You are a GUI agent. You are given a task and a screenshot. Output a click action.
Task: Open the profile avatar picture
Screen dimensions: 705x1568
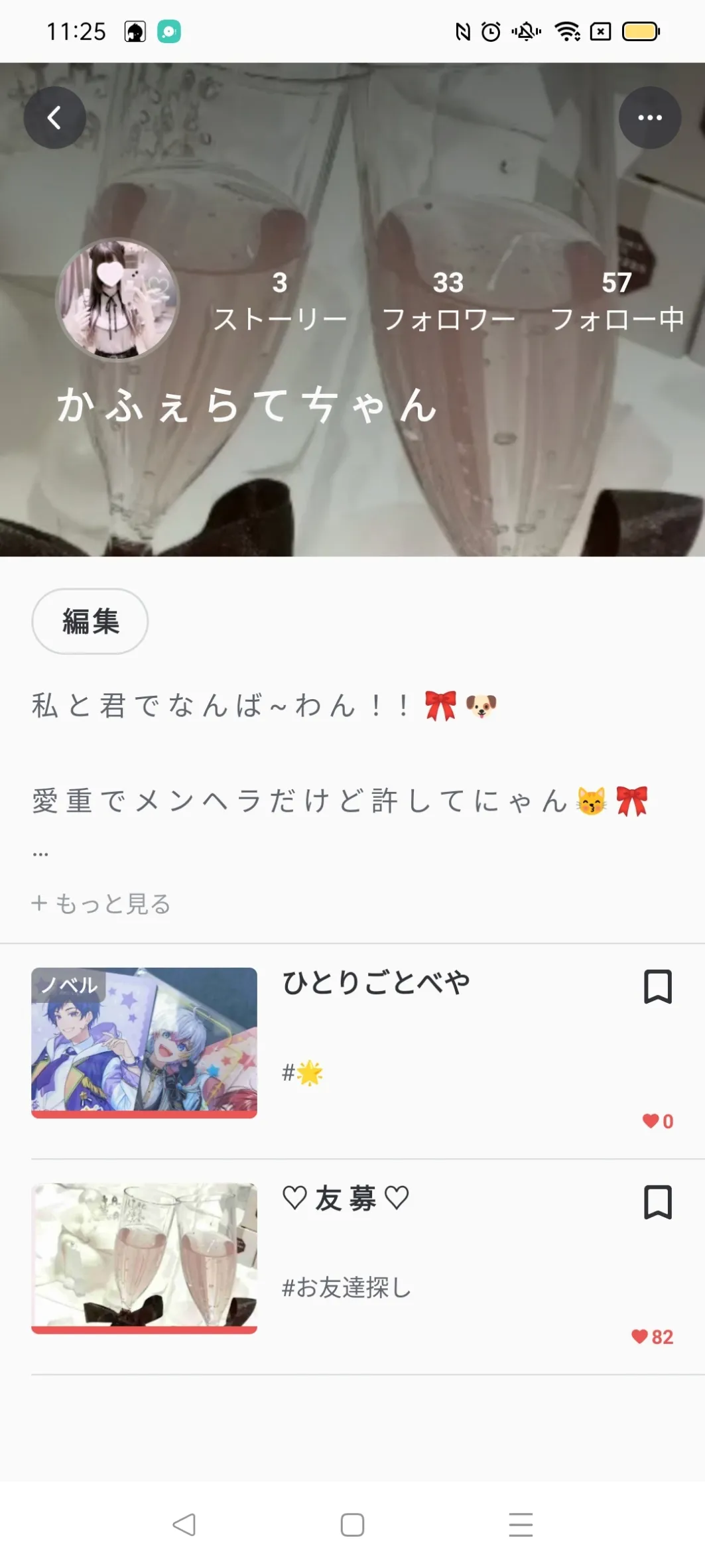click(117, 300)
